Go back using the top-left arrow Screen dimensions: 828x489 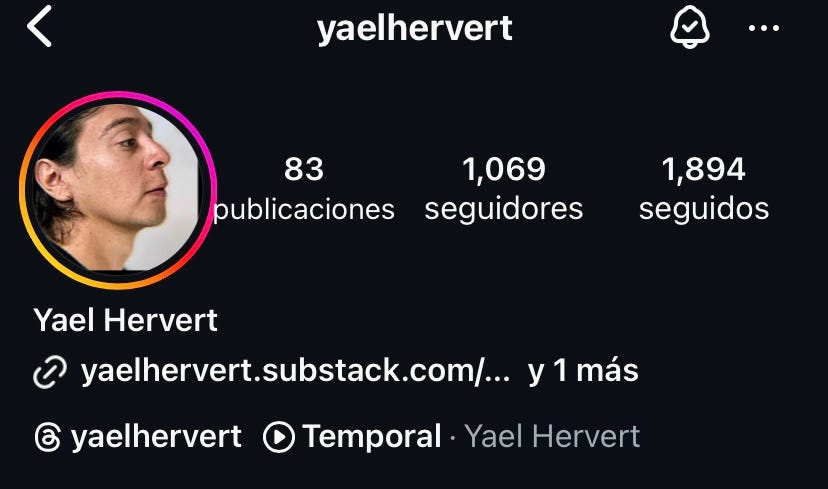(40, 28)
